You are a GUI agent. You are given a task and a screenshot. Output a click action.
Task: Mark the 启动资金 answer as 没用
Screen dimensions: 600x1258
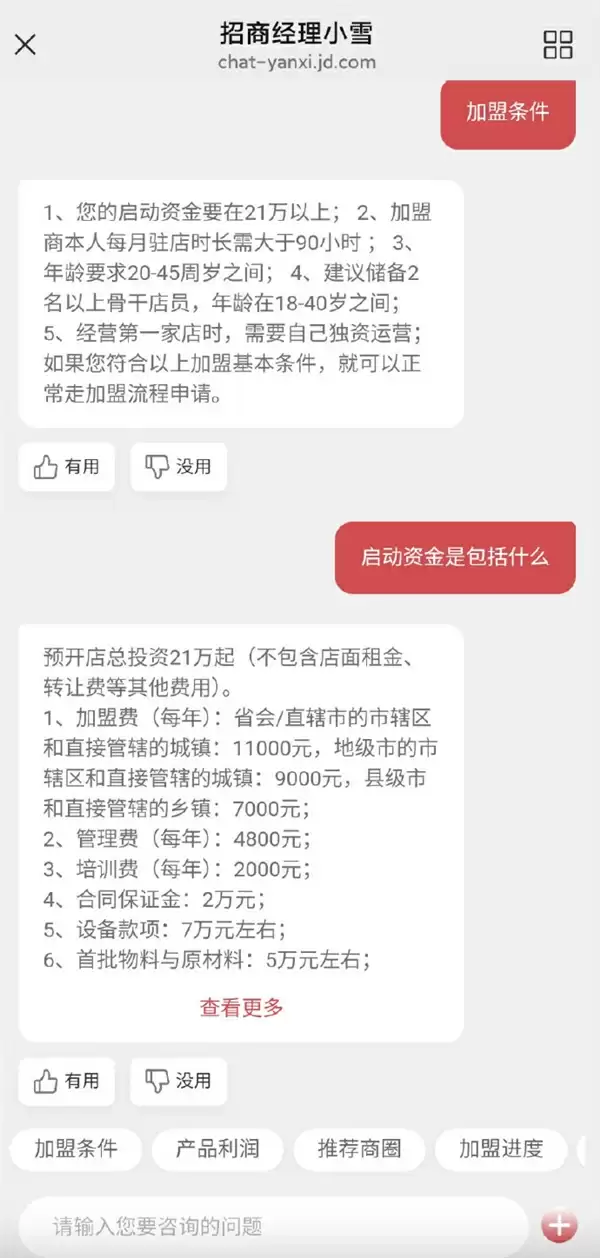click(x=178, y=1081)
